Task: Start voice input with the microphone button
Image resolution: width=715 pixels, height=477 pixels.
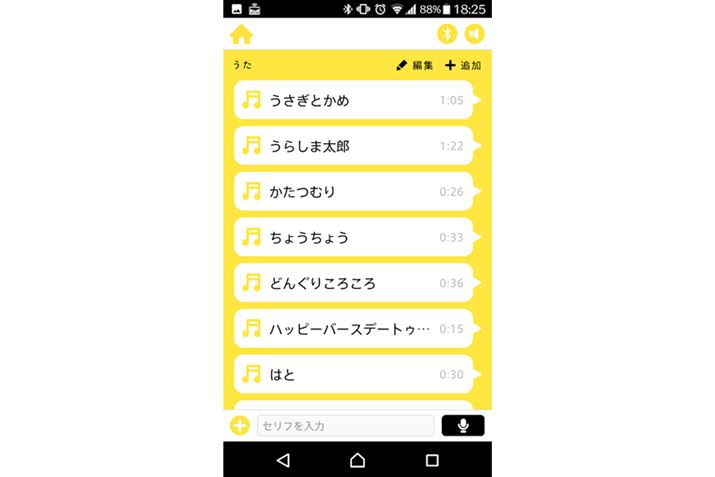Action: click(463, 426)
